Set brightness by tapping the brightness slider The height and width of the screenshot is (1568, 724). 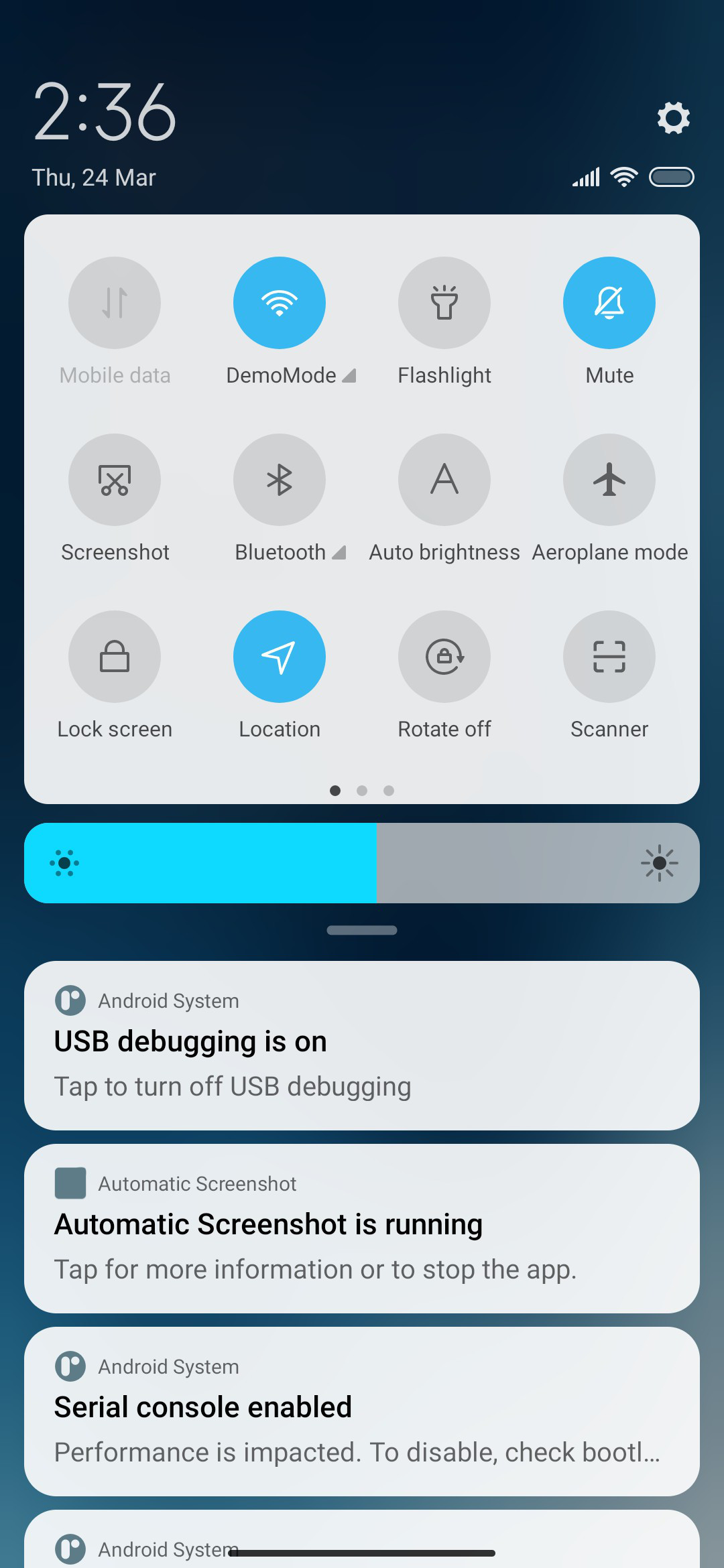click(x=362, y=863)
